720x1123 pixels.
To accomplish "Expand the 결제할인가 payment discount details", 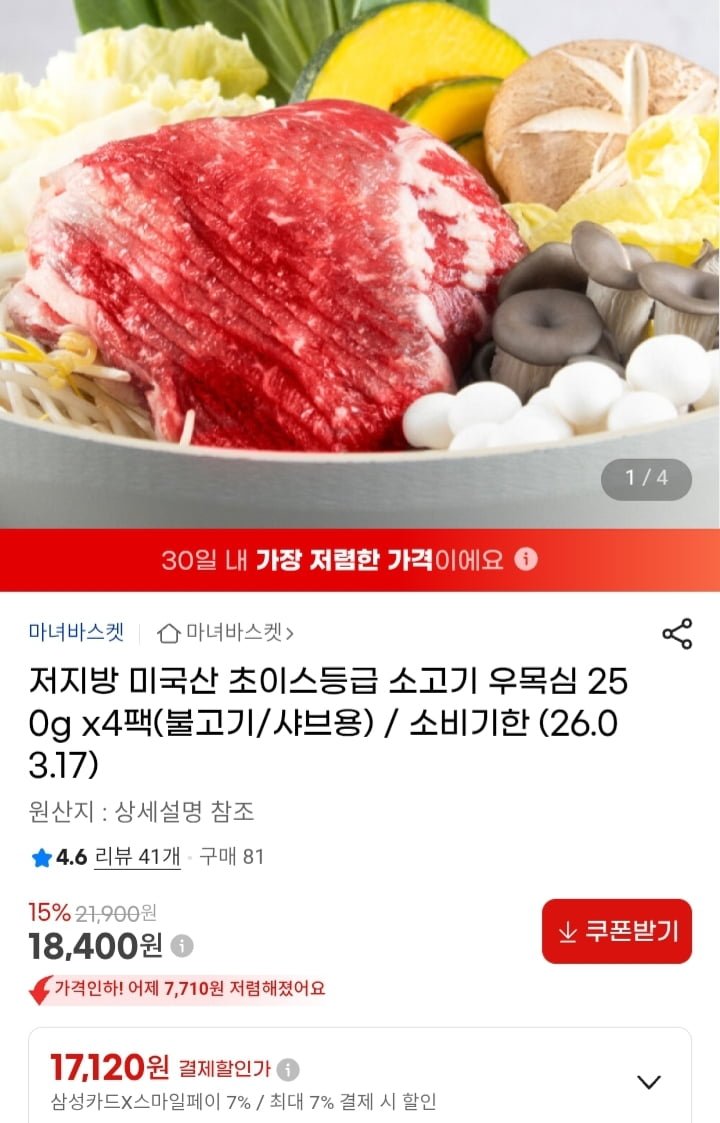I will pos(649,1082).
